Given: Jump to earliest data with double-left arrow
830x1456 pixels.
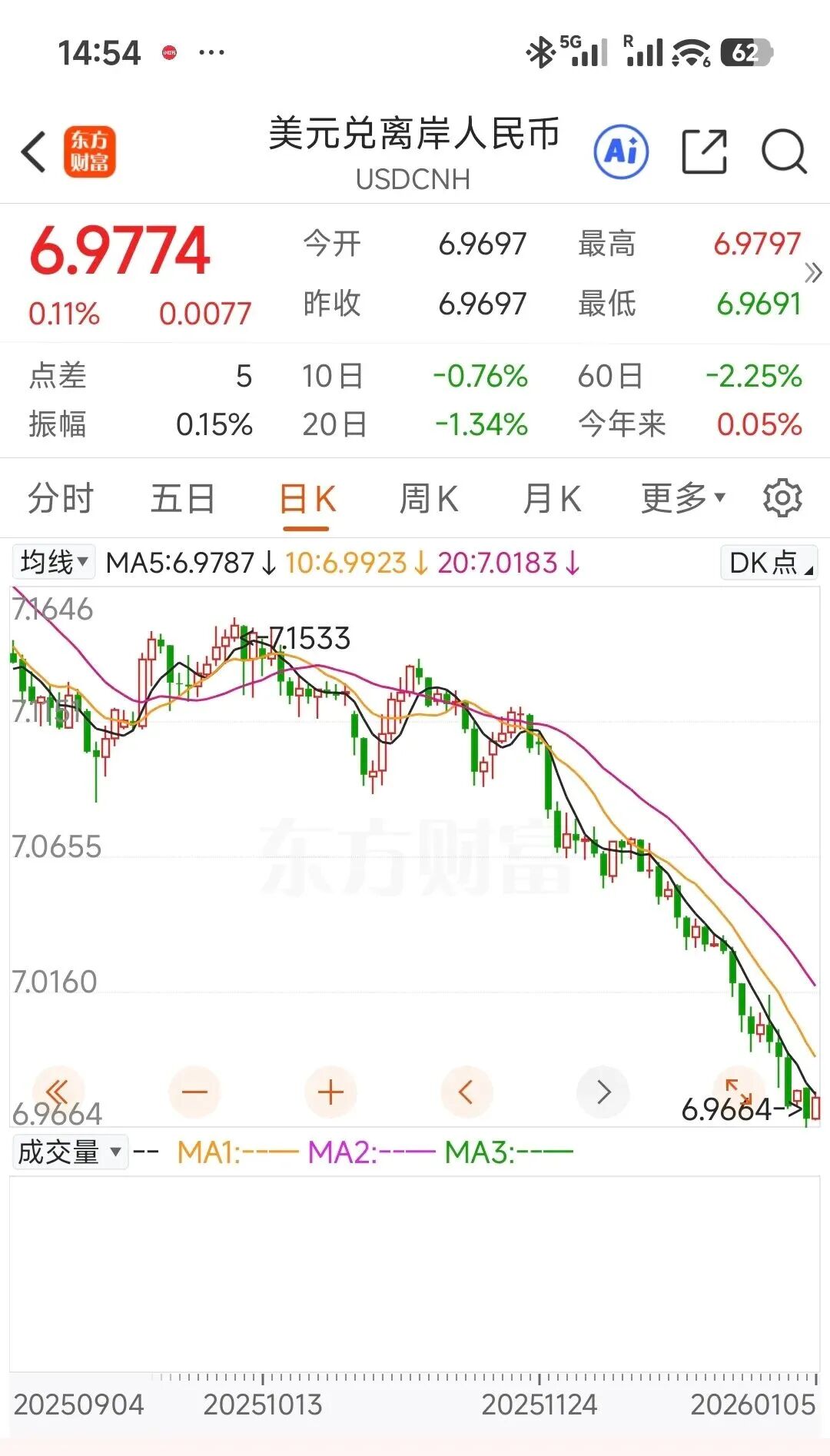Looking at the screenshot, I should pyautogui.click(x=58, y=1092).
